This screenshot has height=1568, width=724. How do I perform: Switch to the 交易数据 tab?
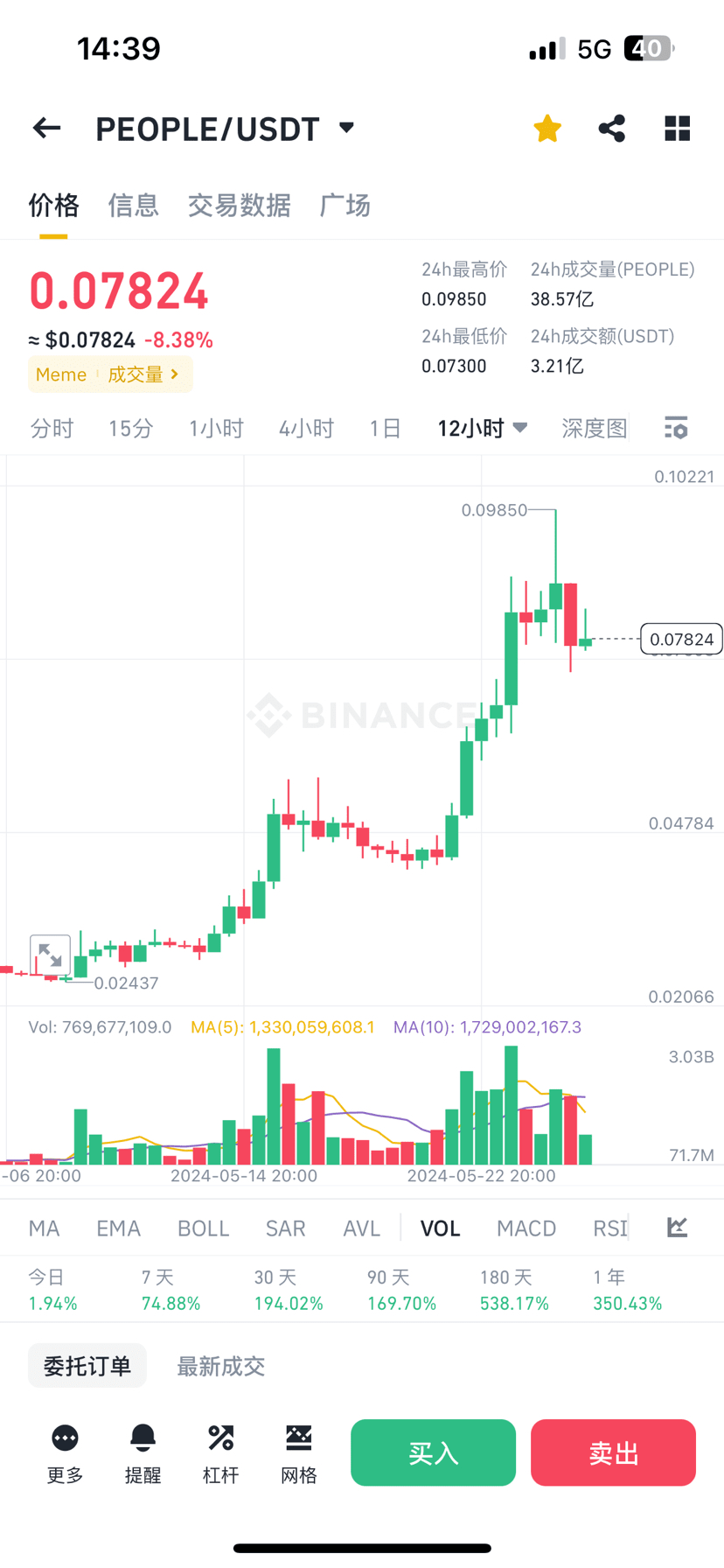tap(239, 206)
